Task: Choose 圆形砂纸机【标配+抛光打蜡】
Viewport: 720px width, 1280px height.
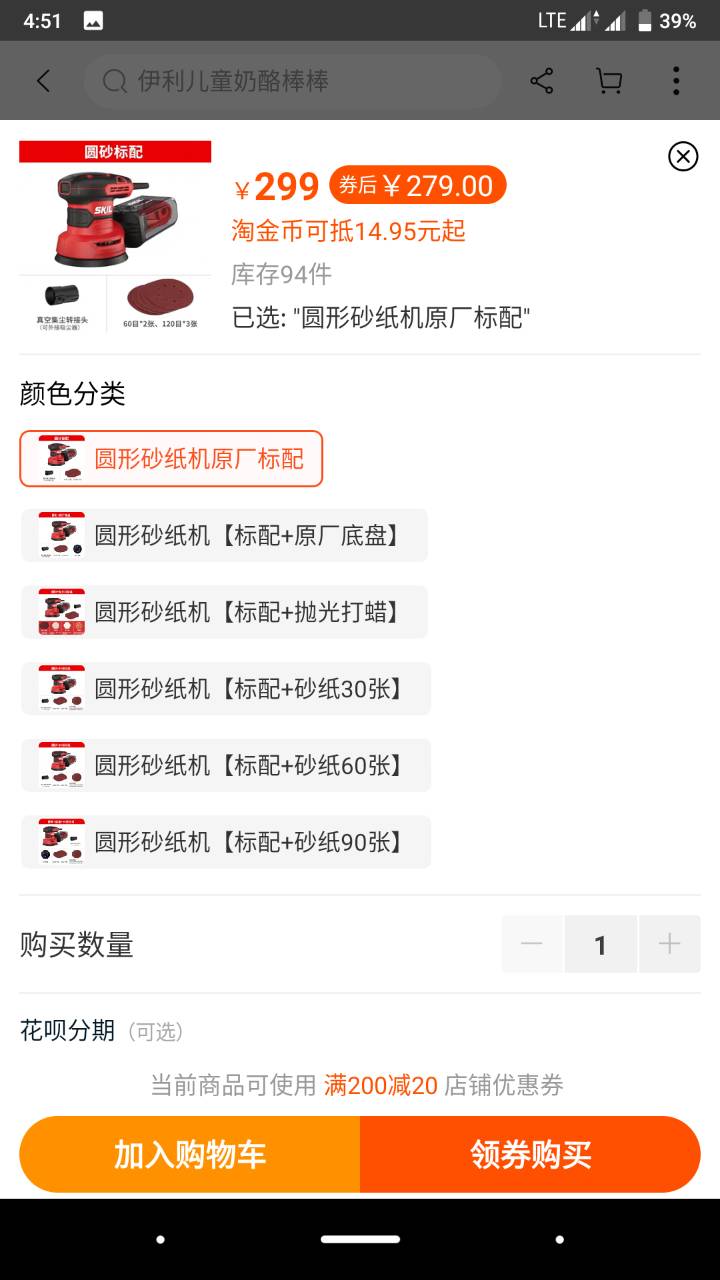Action: tap(224, 612)
